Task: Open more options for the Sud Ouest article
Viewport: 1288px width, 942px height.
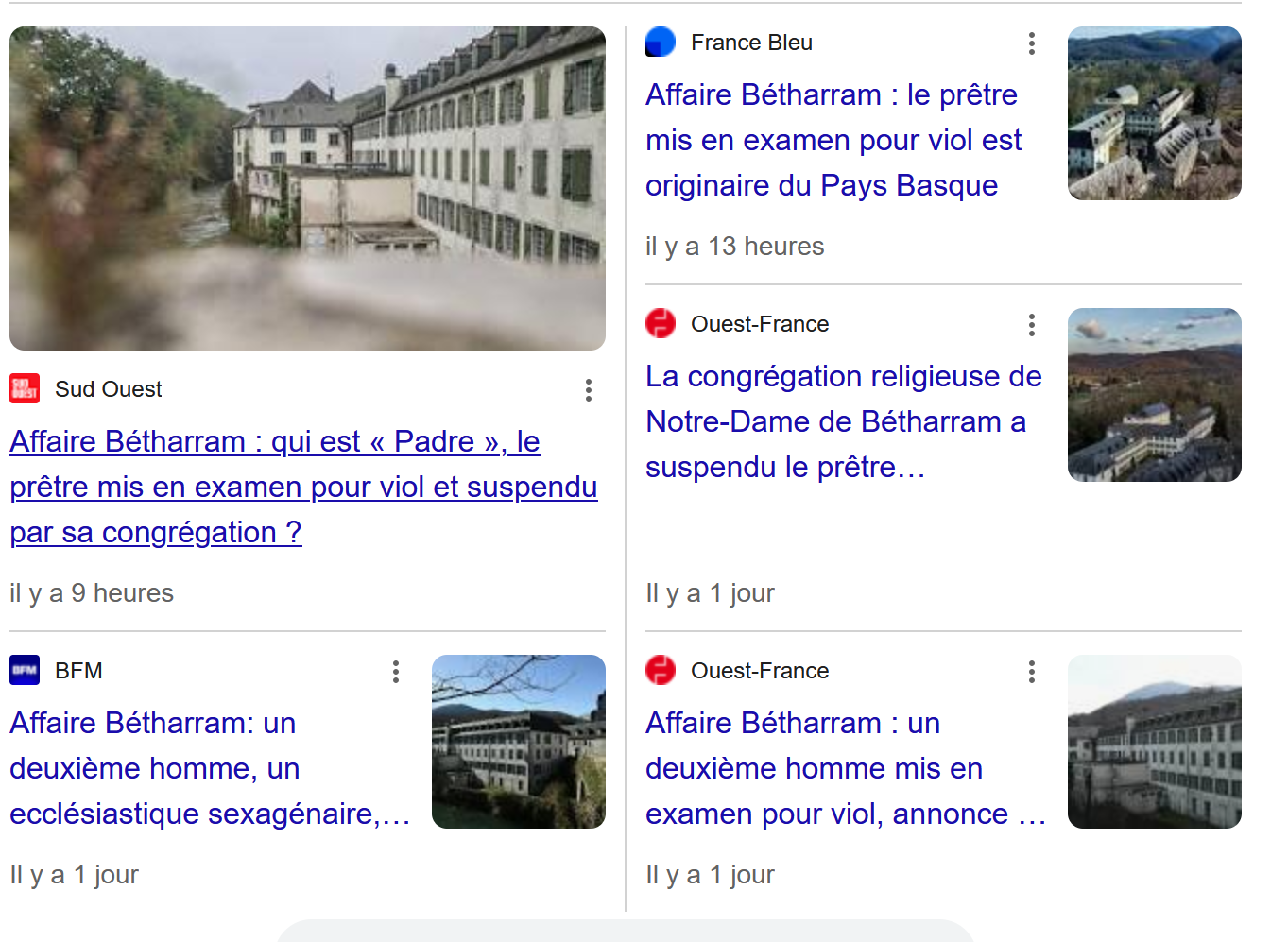Action: 588,390
